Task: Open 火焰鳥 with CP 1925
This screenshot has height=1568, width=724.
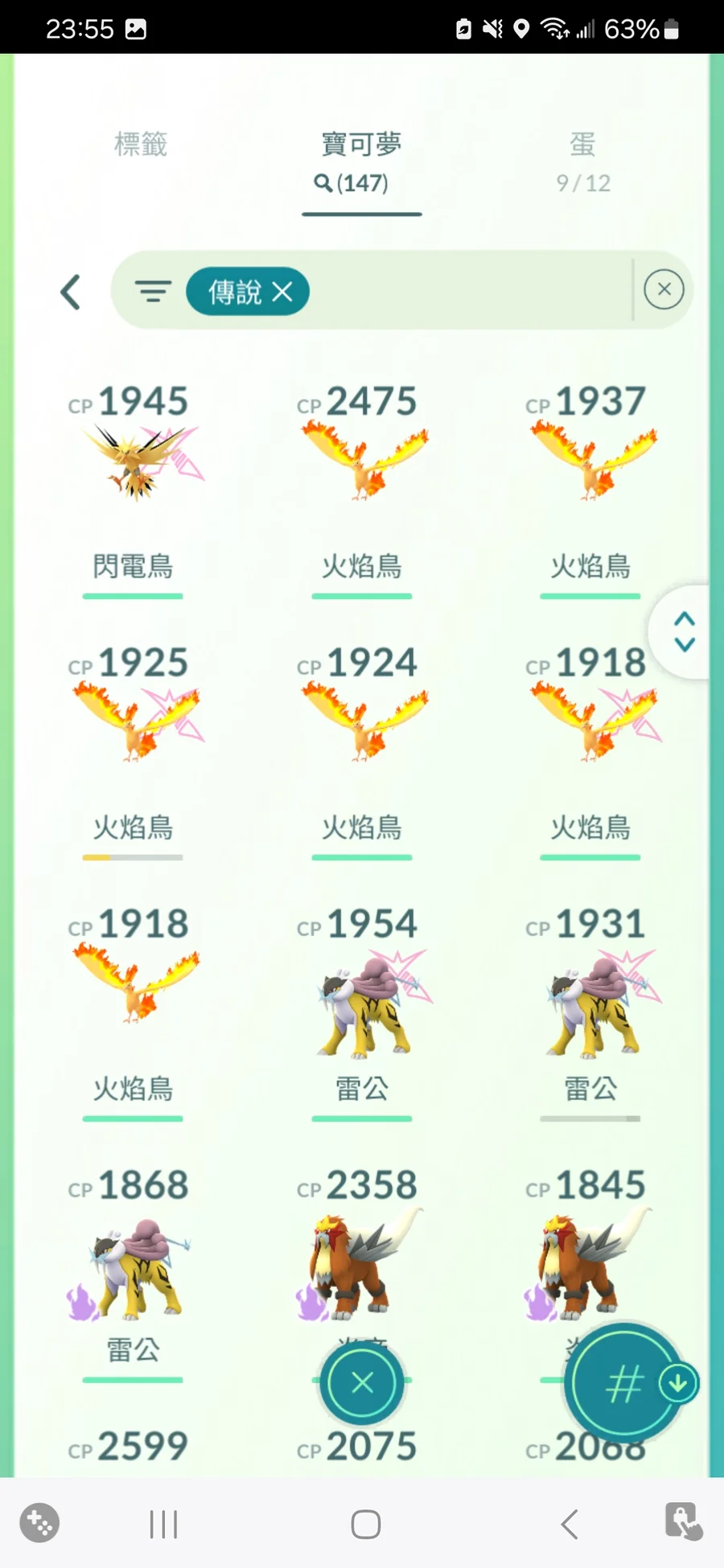Action: point(134,724)
